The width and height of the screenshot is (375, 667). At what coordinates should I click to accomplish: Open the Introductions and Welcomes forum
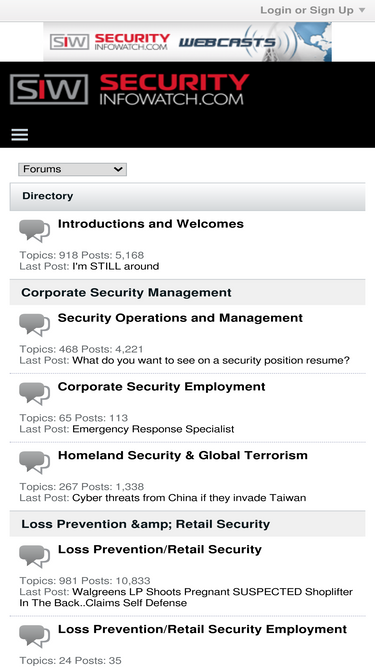pyautogui.click(x=151, y=224)
